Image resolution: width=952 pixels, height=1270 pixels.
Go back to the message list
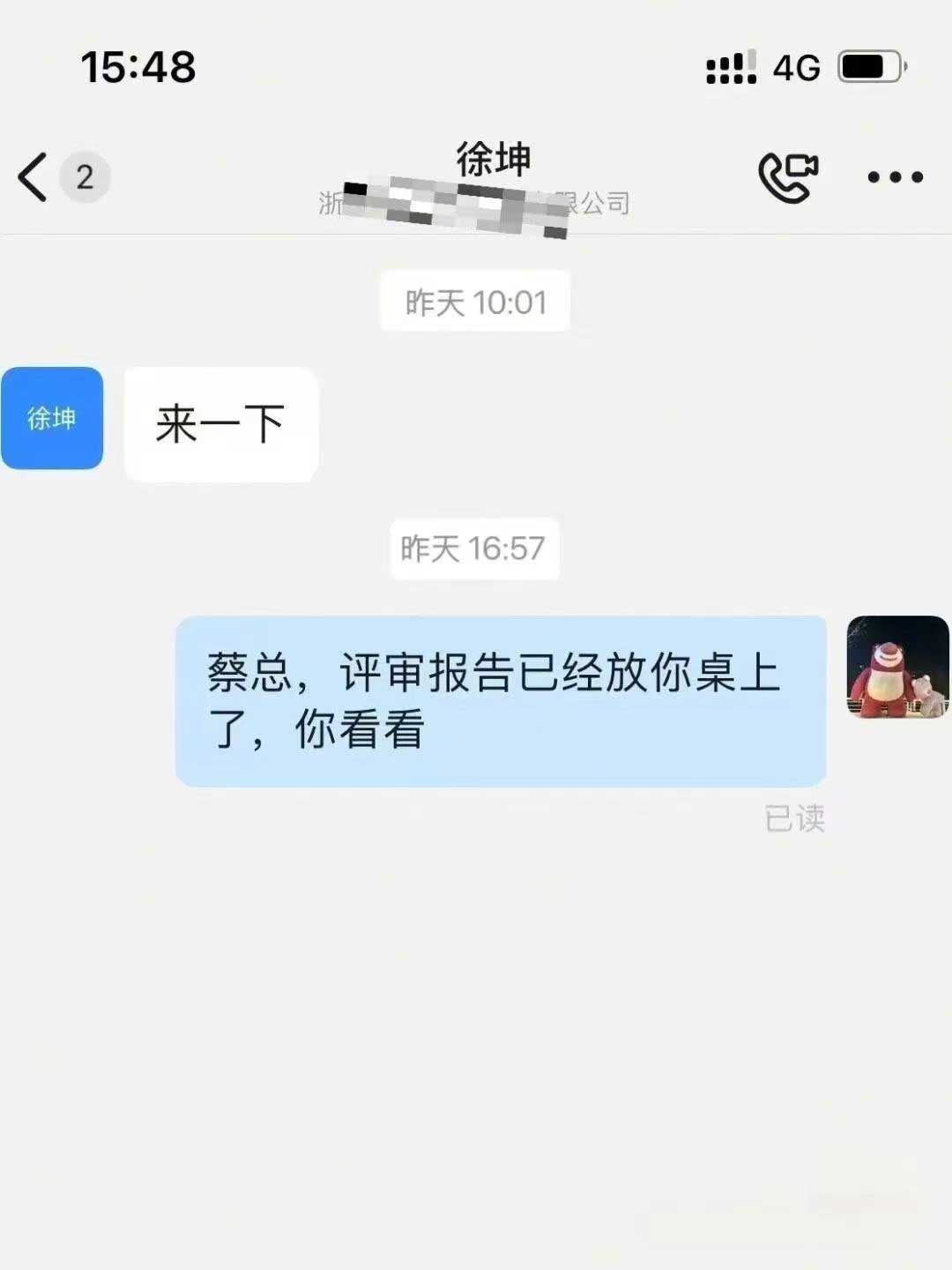(x=33, y=177)
